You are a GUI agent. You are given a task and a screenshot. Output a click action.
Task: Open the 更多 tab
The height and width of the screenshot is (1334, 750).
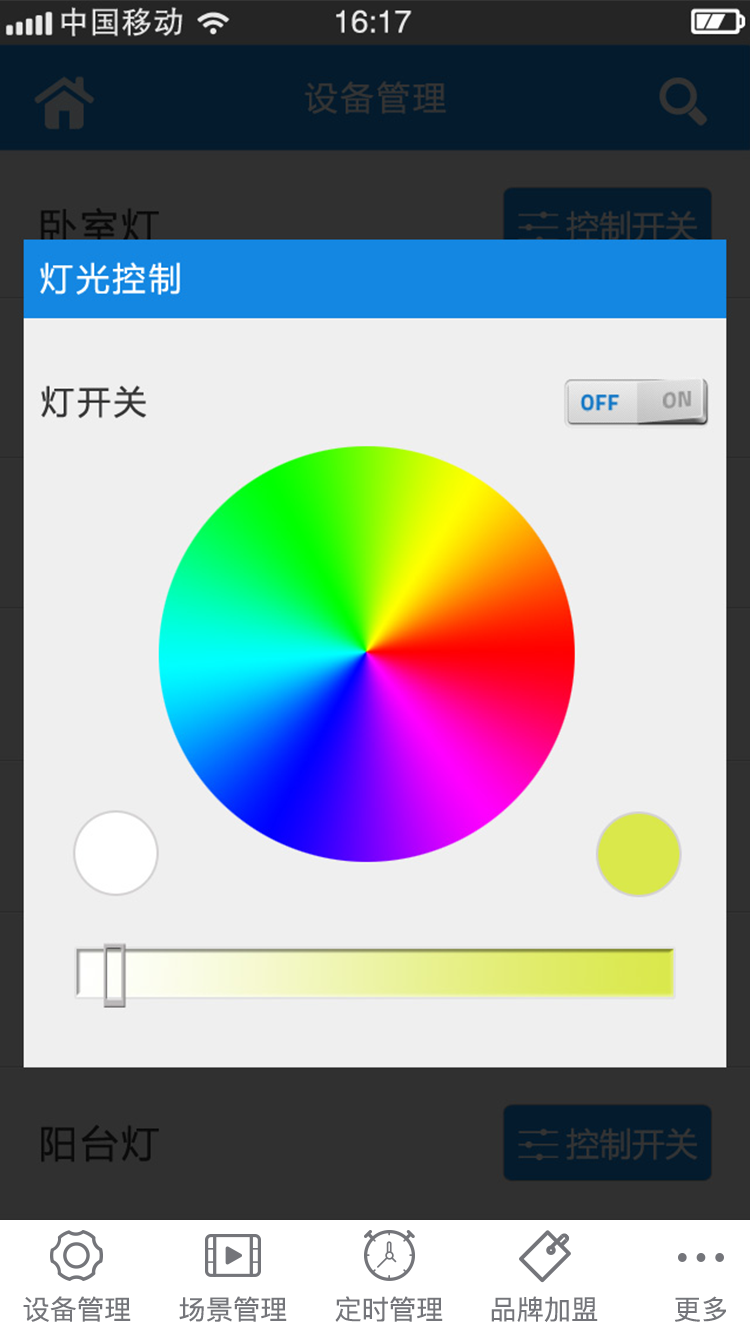tap(700, 1277)
